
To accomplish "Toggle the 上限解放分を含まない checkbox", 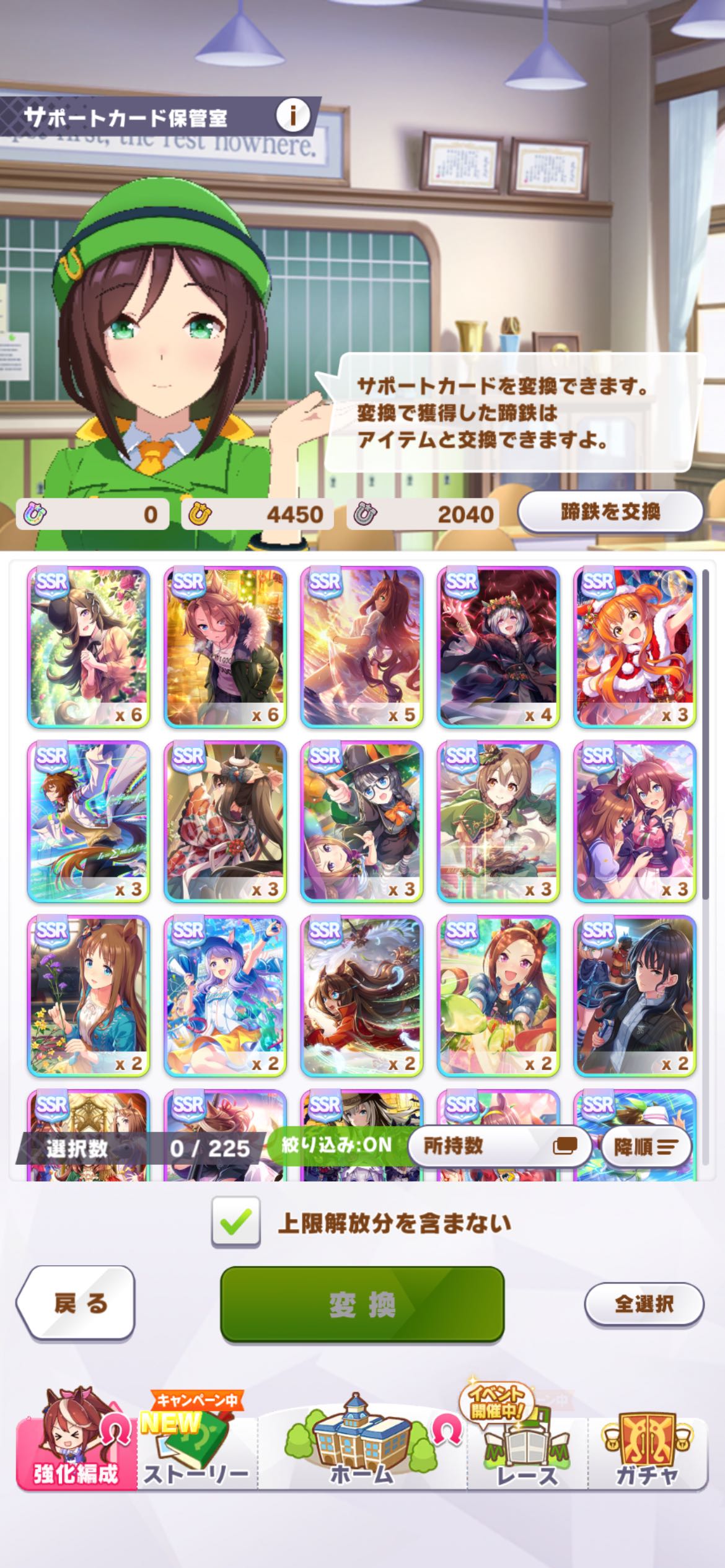I will [235, 1222].
